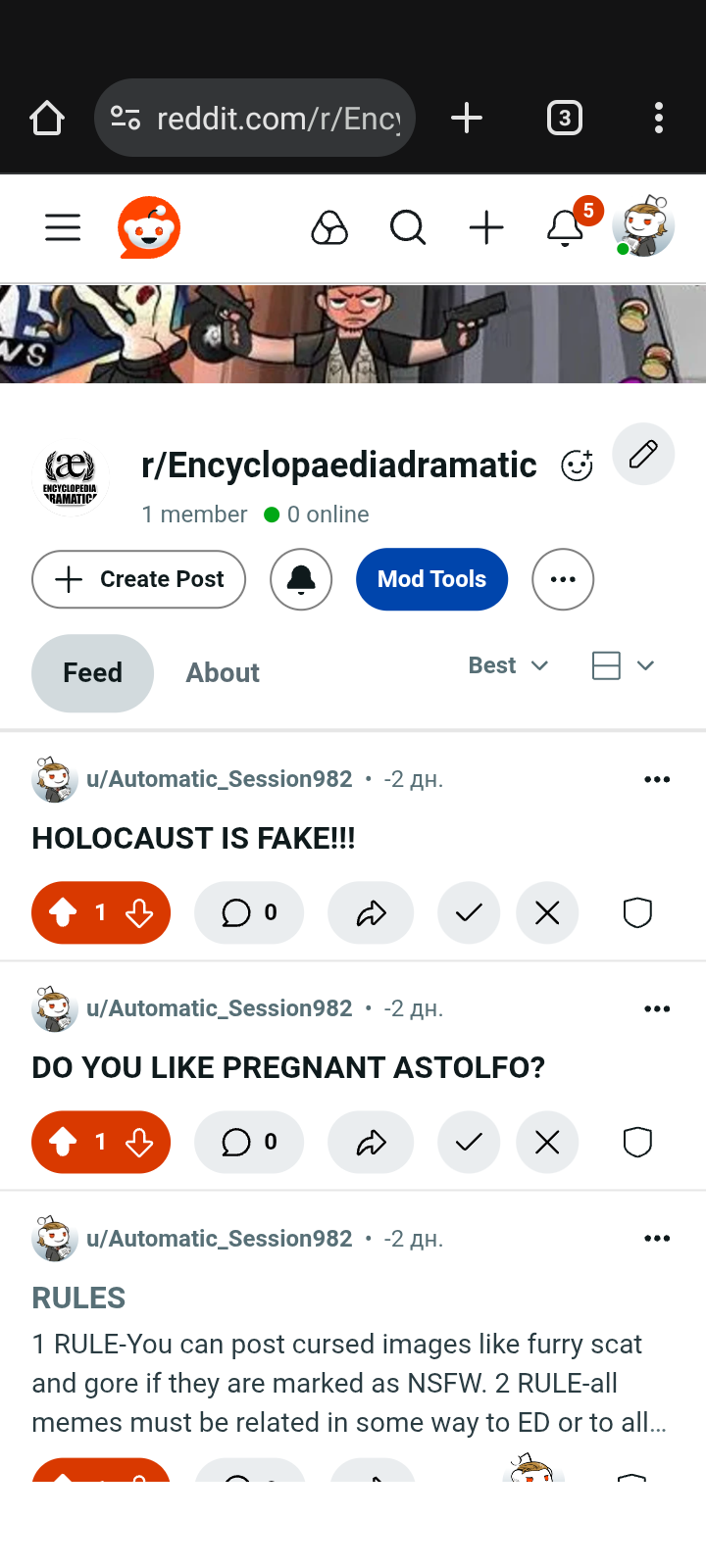Open your profile avatar menu
This screenshot has width=706, height=1568.
tap(643, 227)
